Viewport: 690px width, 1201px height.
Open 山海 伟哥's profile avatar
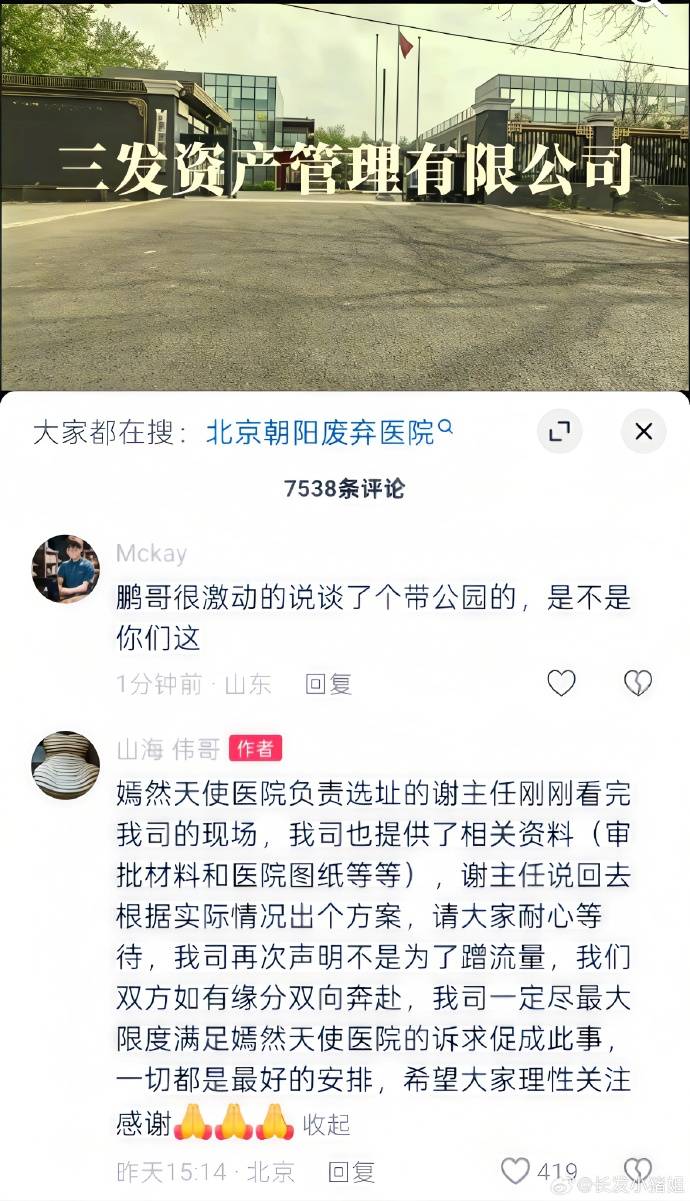tap(66, 765)
